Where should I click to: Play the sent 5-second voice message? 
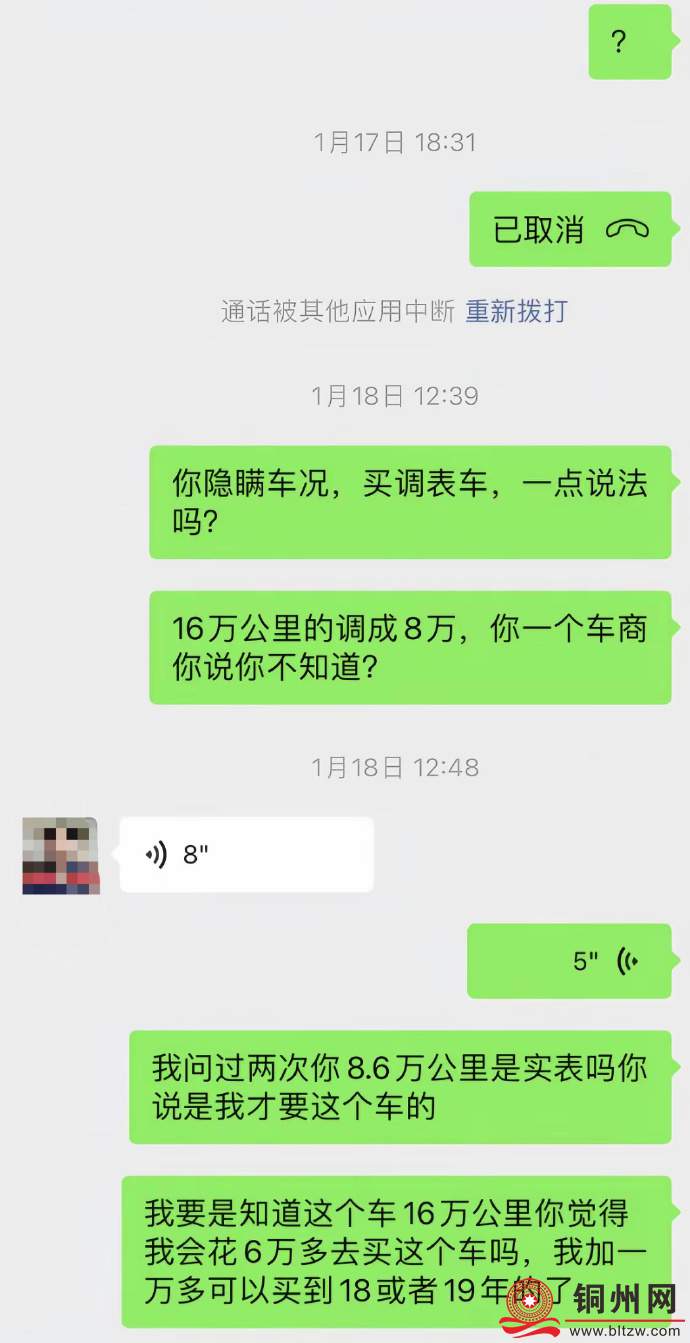click(x=569, y=961)
